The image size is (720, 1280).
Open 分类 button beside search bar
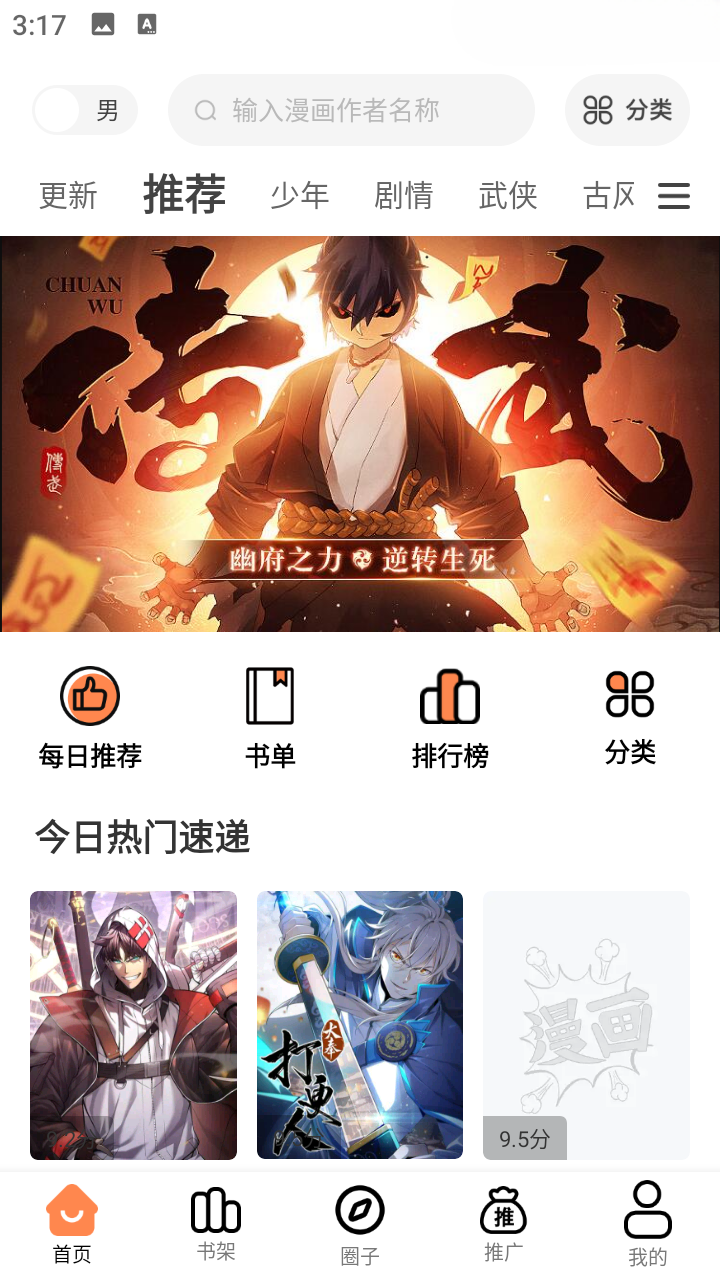pos(627,110)
